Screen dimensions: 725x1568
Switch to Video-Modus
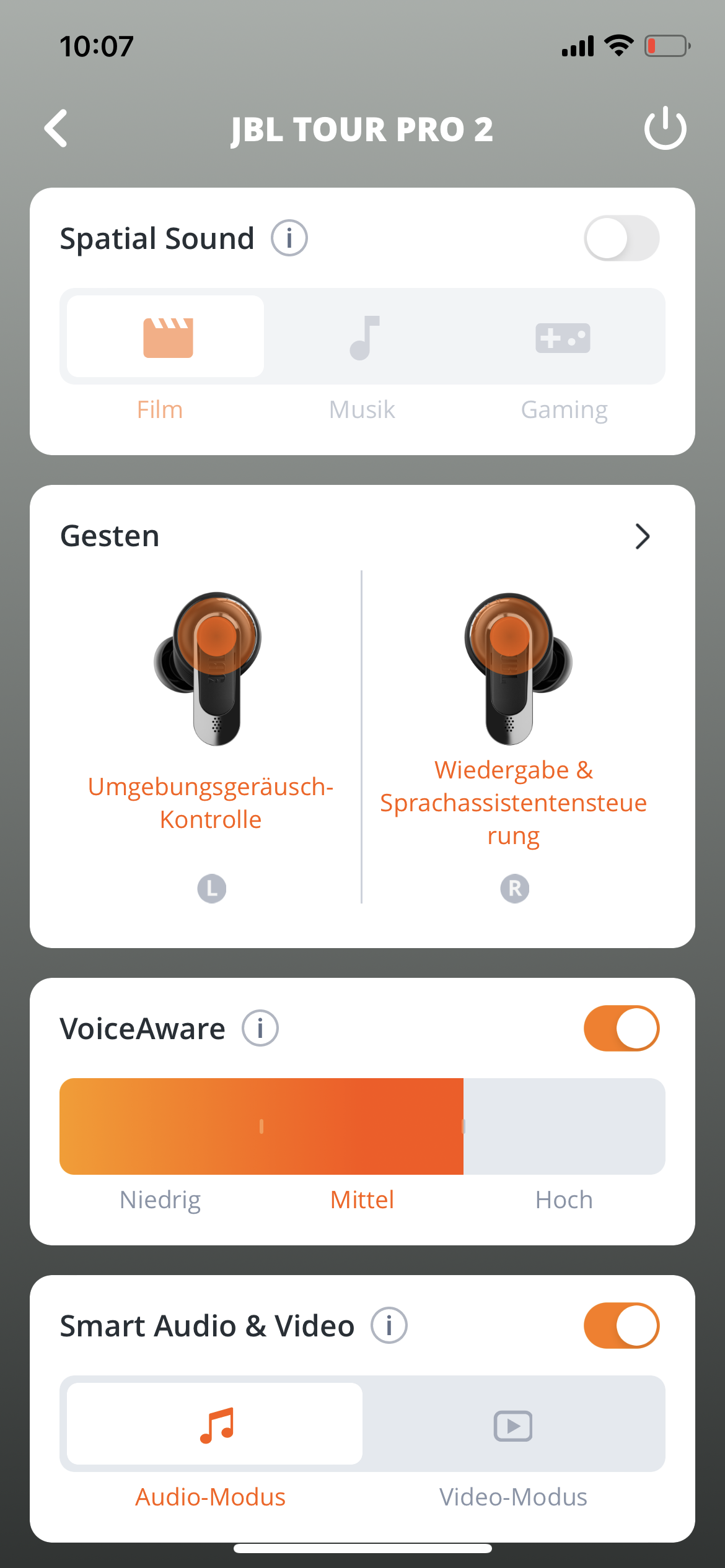point(513,1424)
